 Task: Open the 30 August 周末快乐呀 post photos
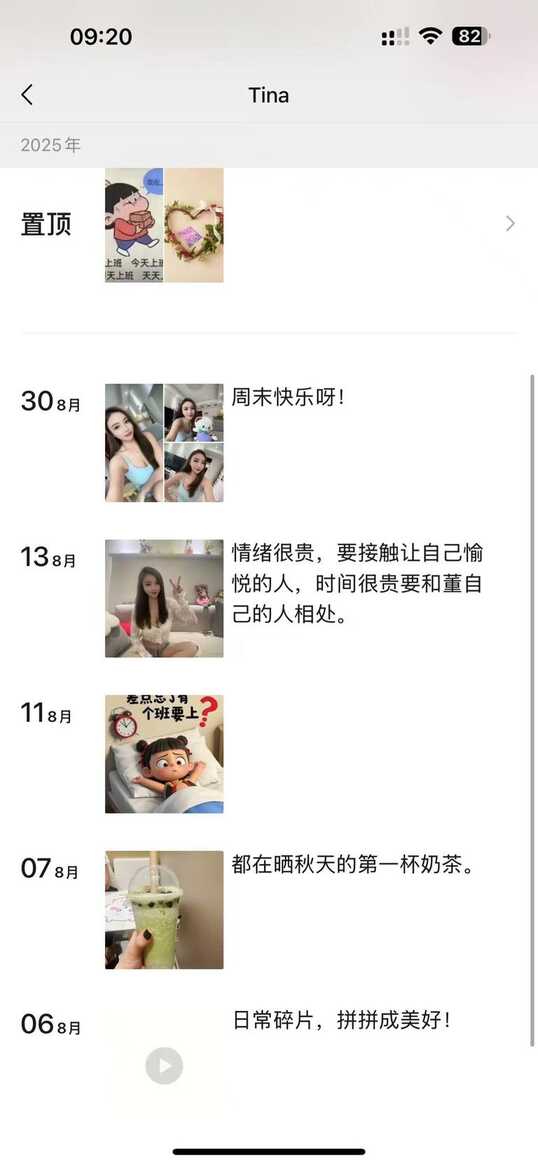164,443
